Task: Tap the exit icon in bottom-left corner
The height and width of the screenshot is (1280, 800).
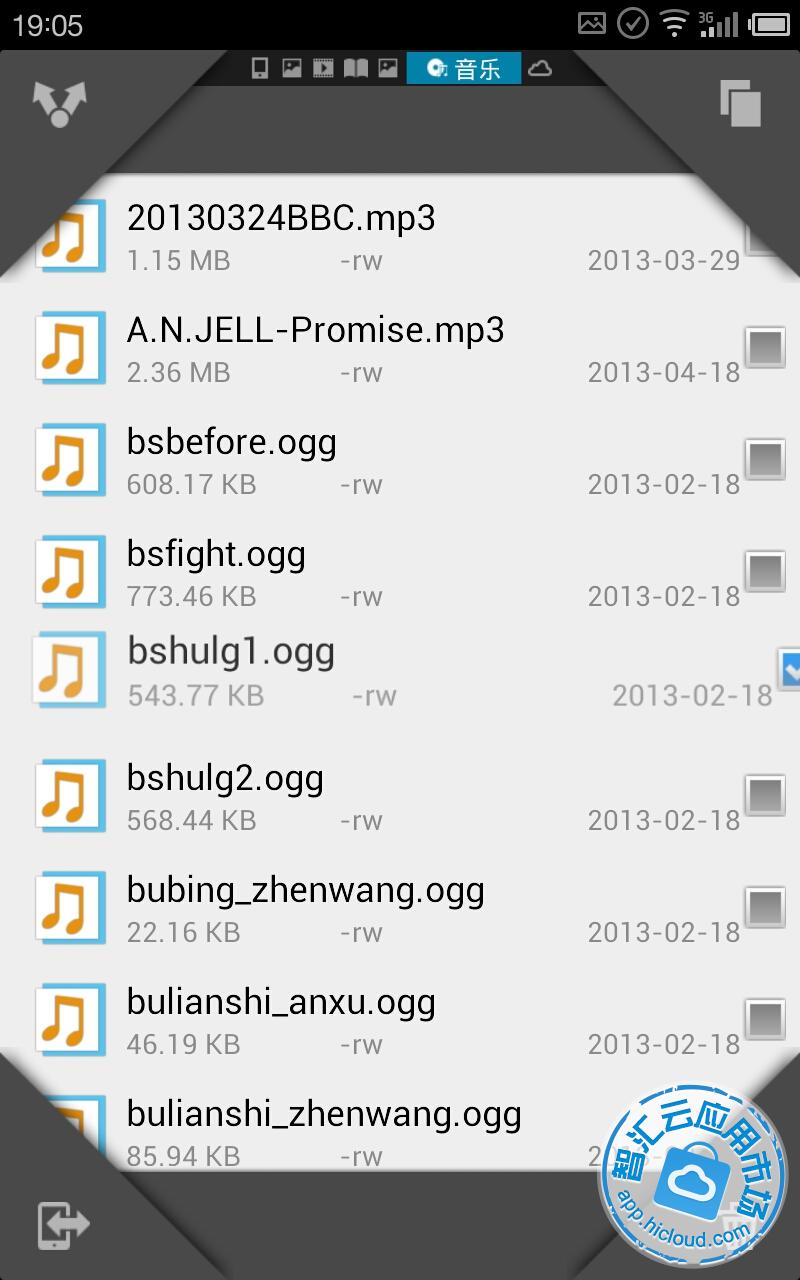Action: click(x=63, y=1225)
